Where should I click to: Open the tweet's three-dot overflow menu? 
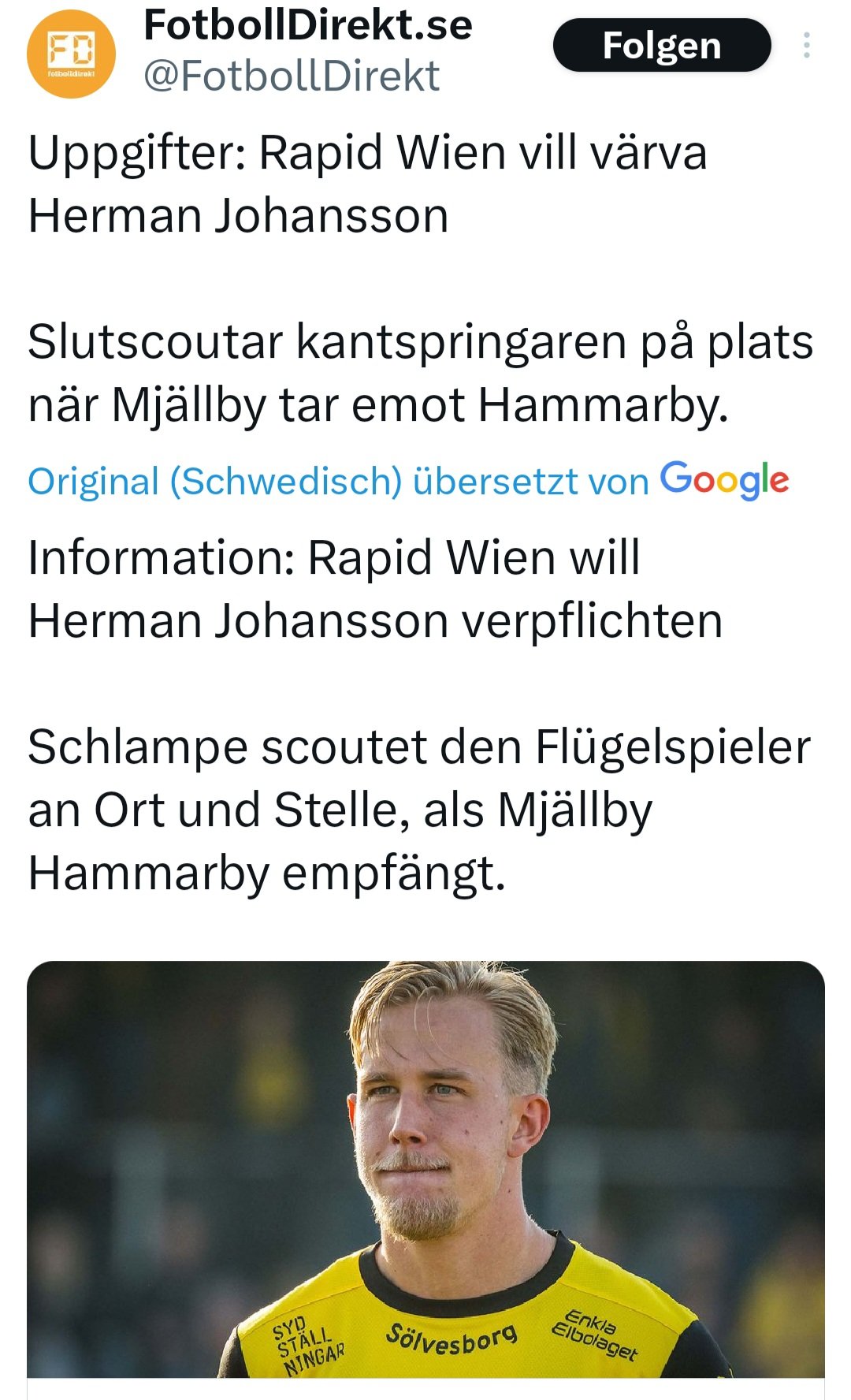coord(806,46)
